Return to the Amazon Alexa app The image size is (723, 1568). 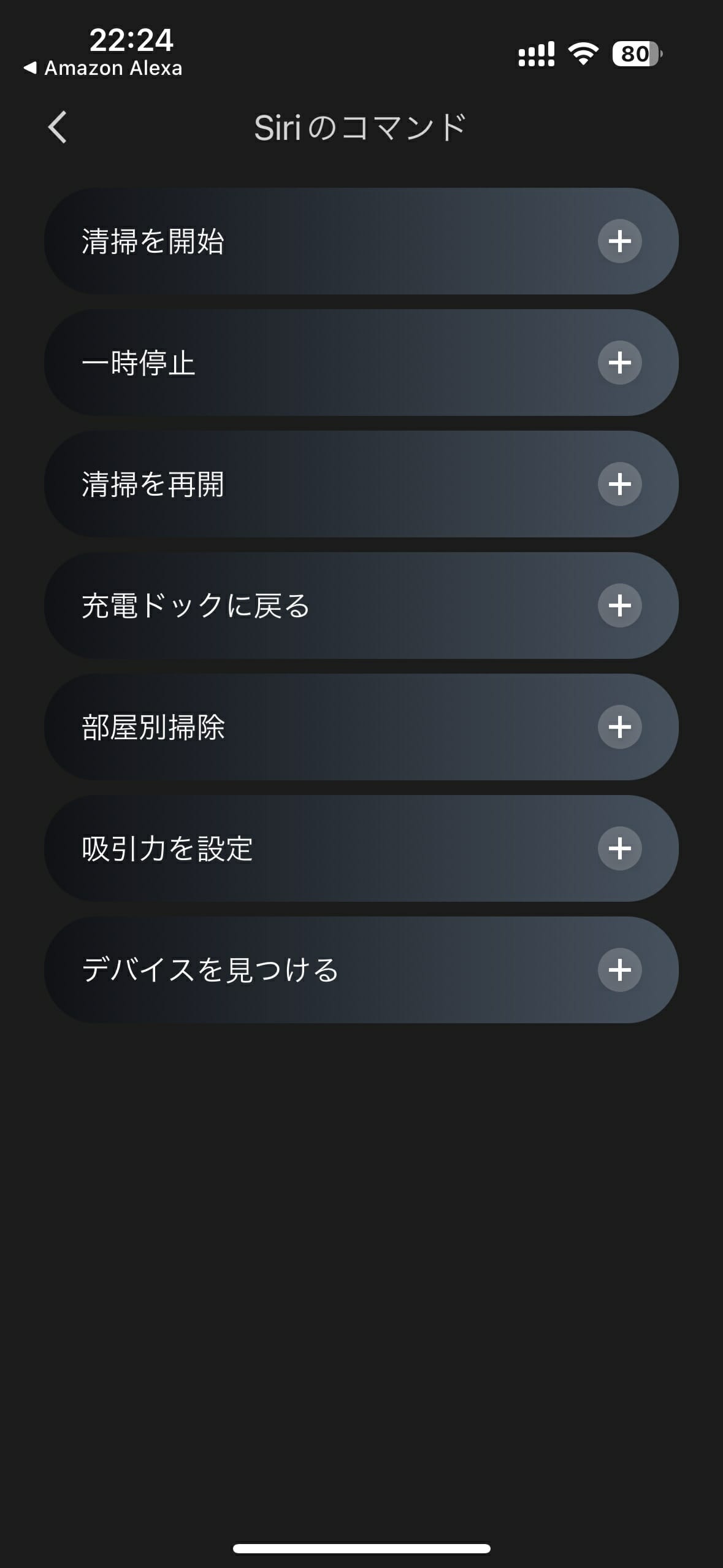[103, 68]
